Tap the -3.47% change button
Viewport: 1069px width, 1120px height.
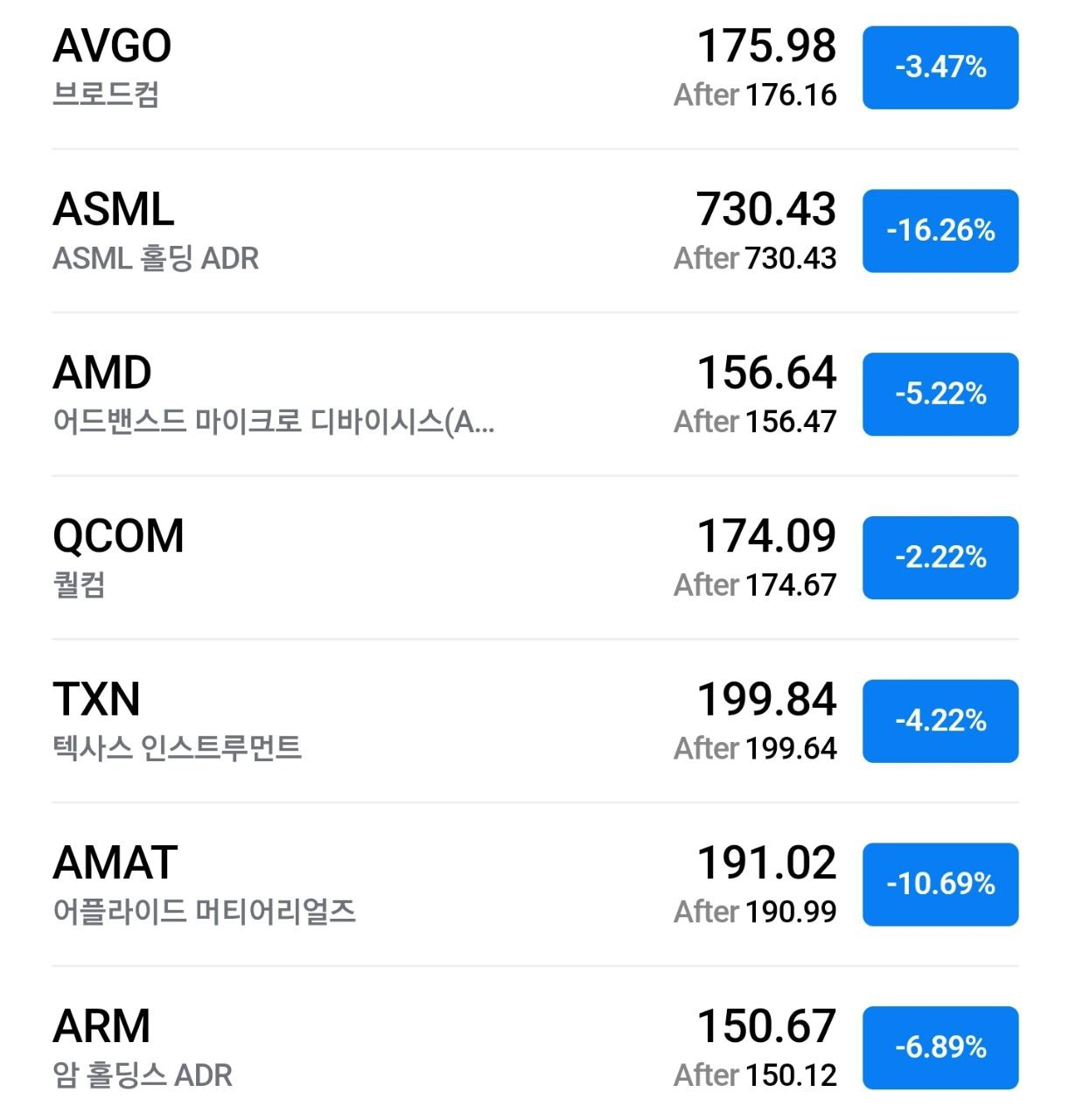pyautogui.click(x=940, y=68)
